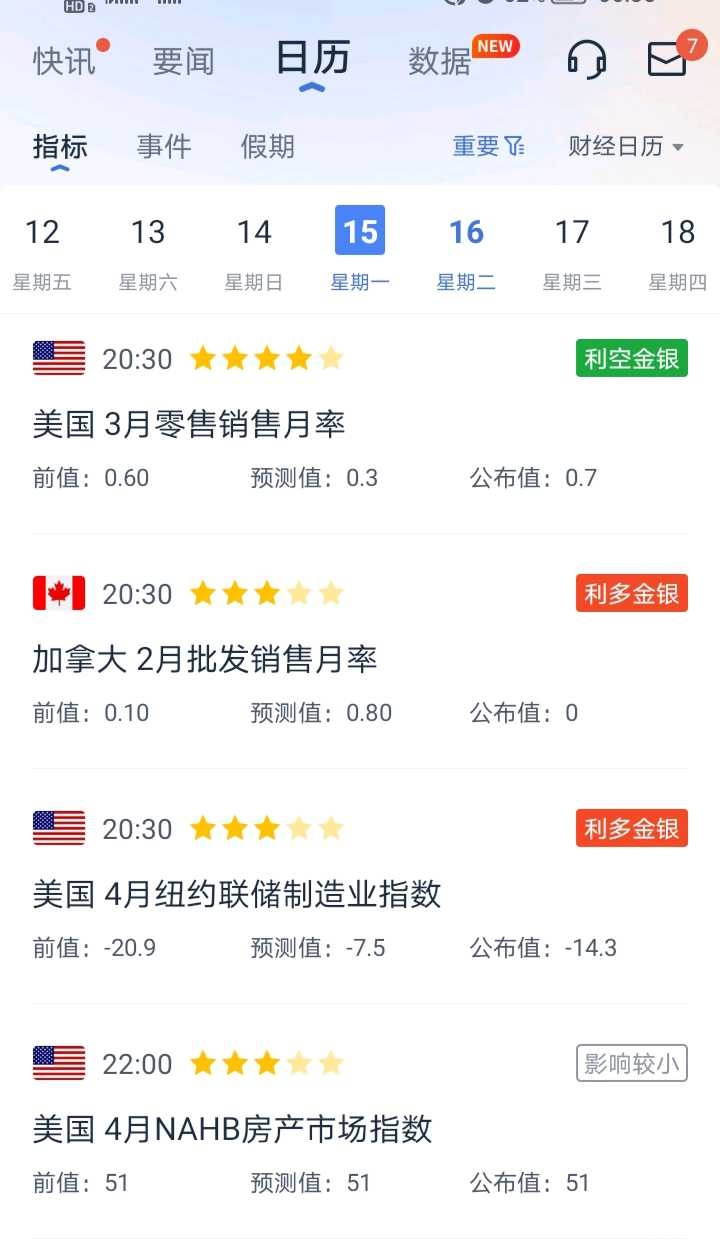The image size is (720, 1259).
Task: Select the 假期 category tab
Action: tap(266, 146)
